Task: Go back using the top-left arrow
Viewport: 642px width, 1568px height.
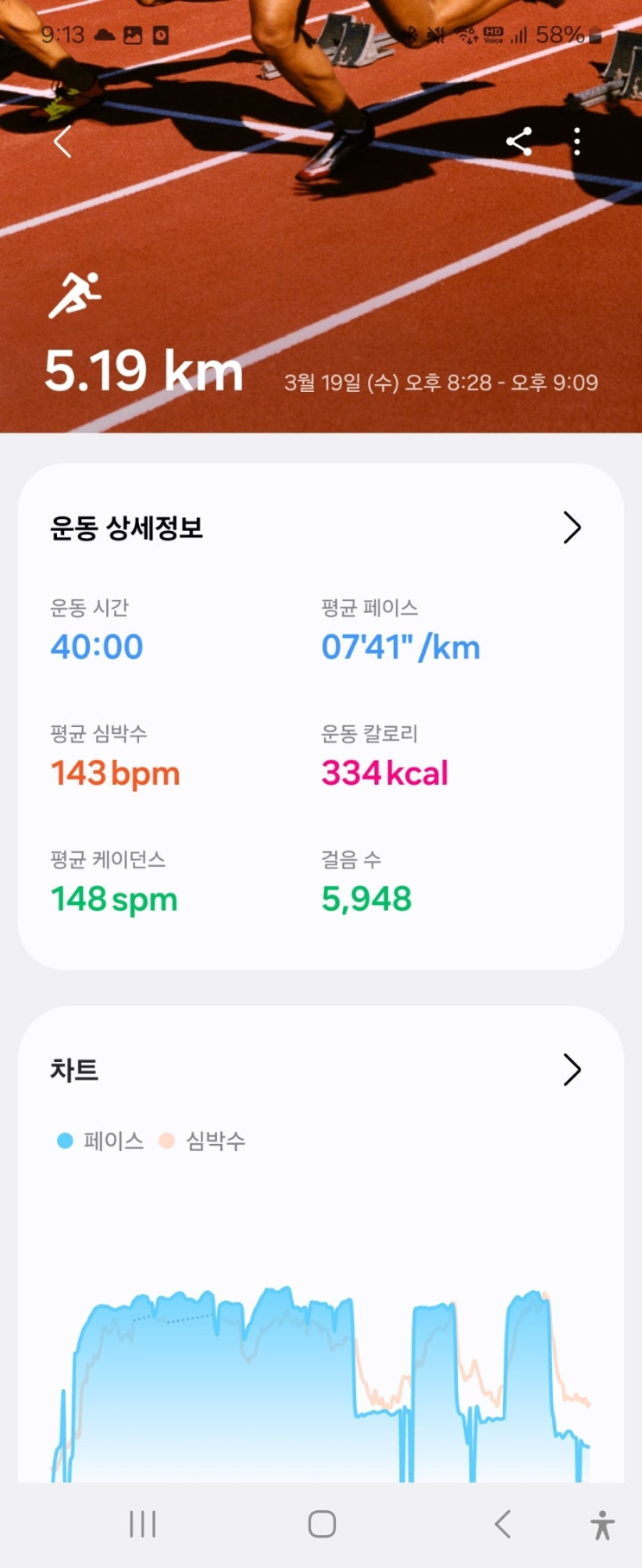Action: 62,142
